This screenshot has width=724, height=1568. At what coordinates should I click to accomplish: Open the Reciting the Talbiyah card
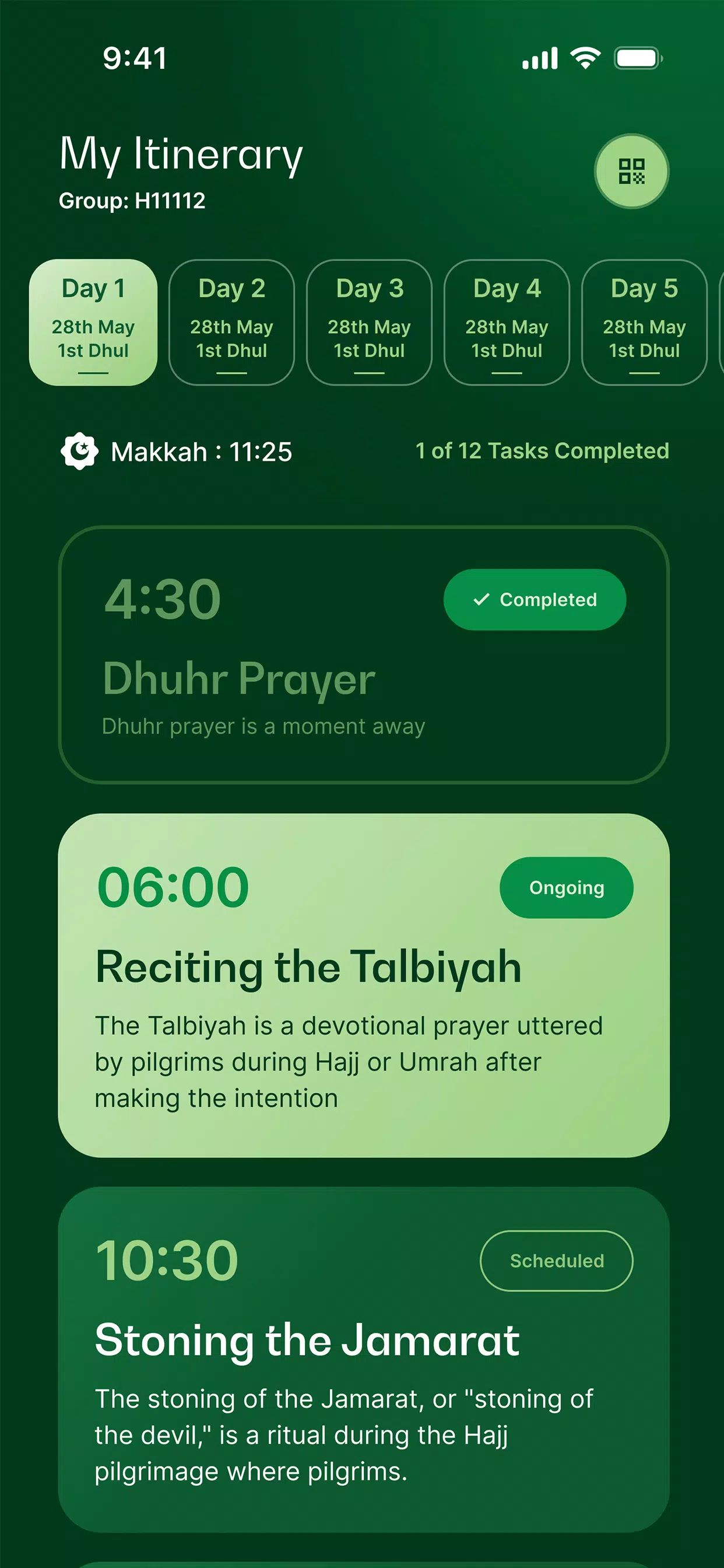[364, 985]
